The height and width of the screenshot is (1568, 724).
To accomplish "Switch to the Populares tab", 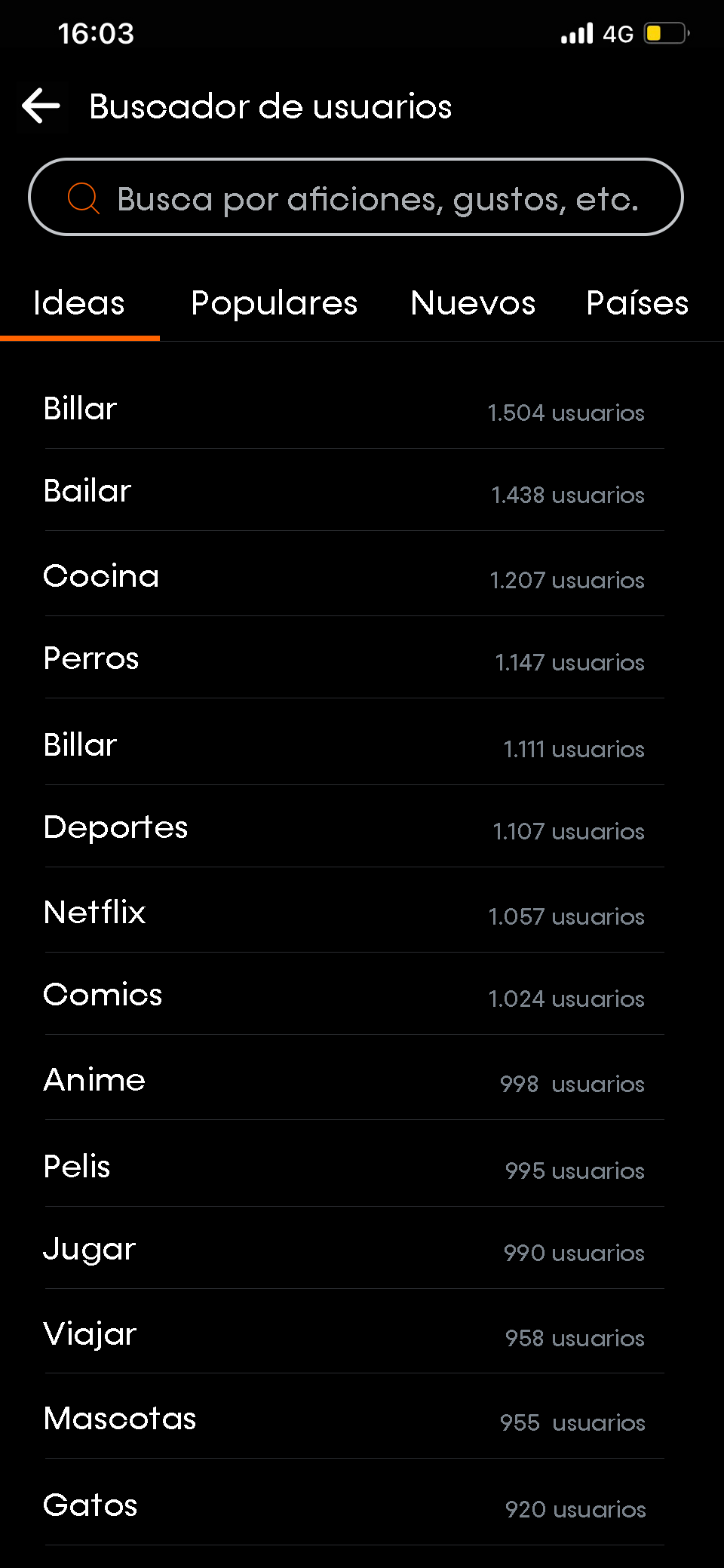I will point(274,303).
